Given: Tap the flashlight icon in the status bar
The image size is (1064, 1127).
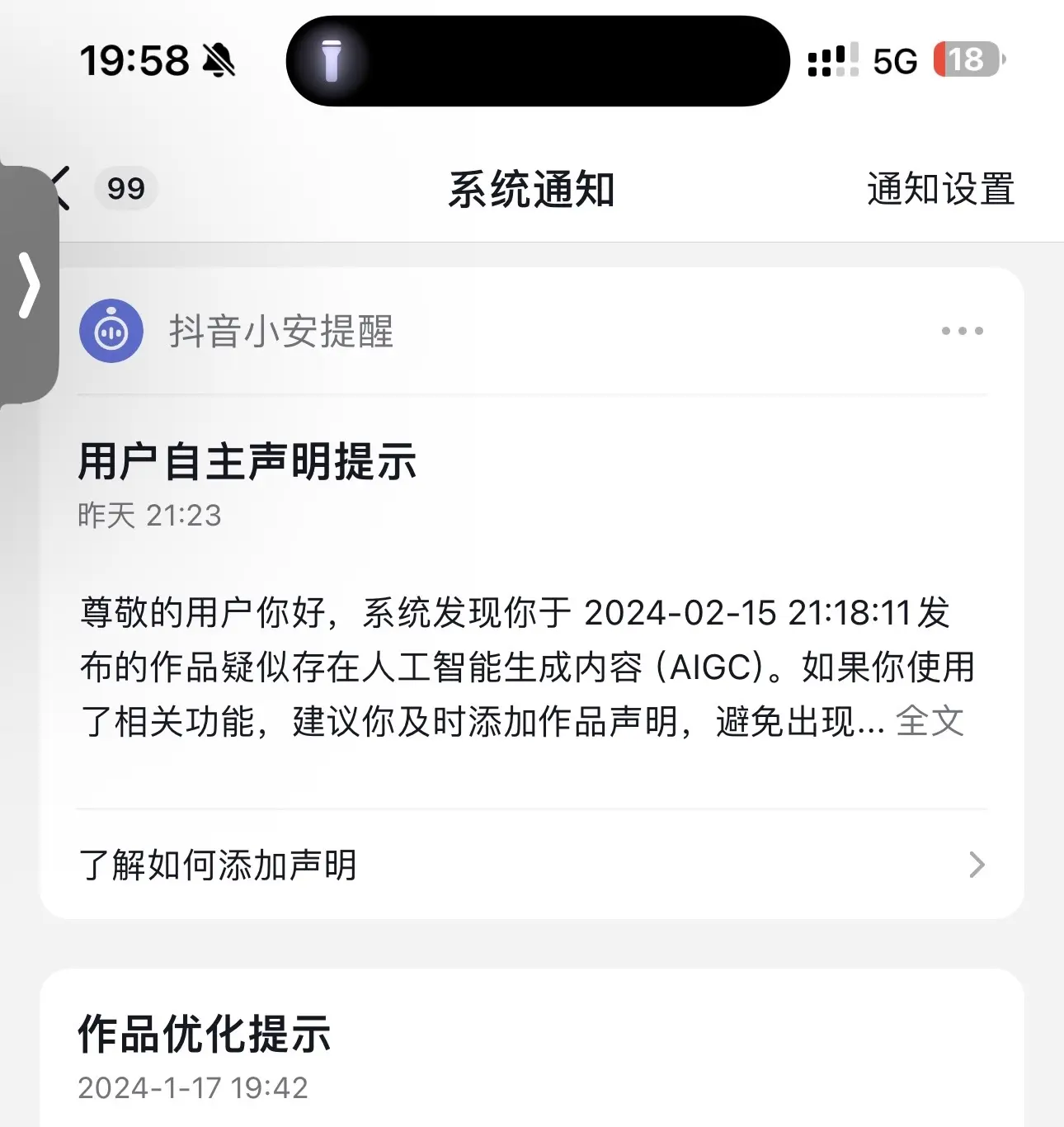Looking at the screenshot, I should point(331,60).
